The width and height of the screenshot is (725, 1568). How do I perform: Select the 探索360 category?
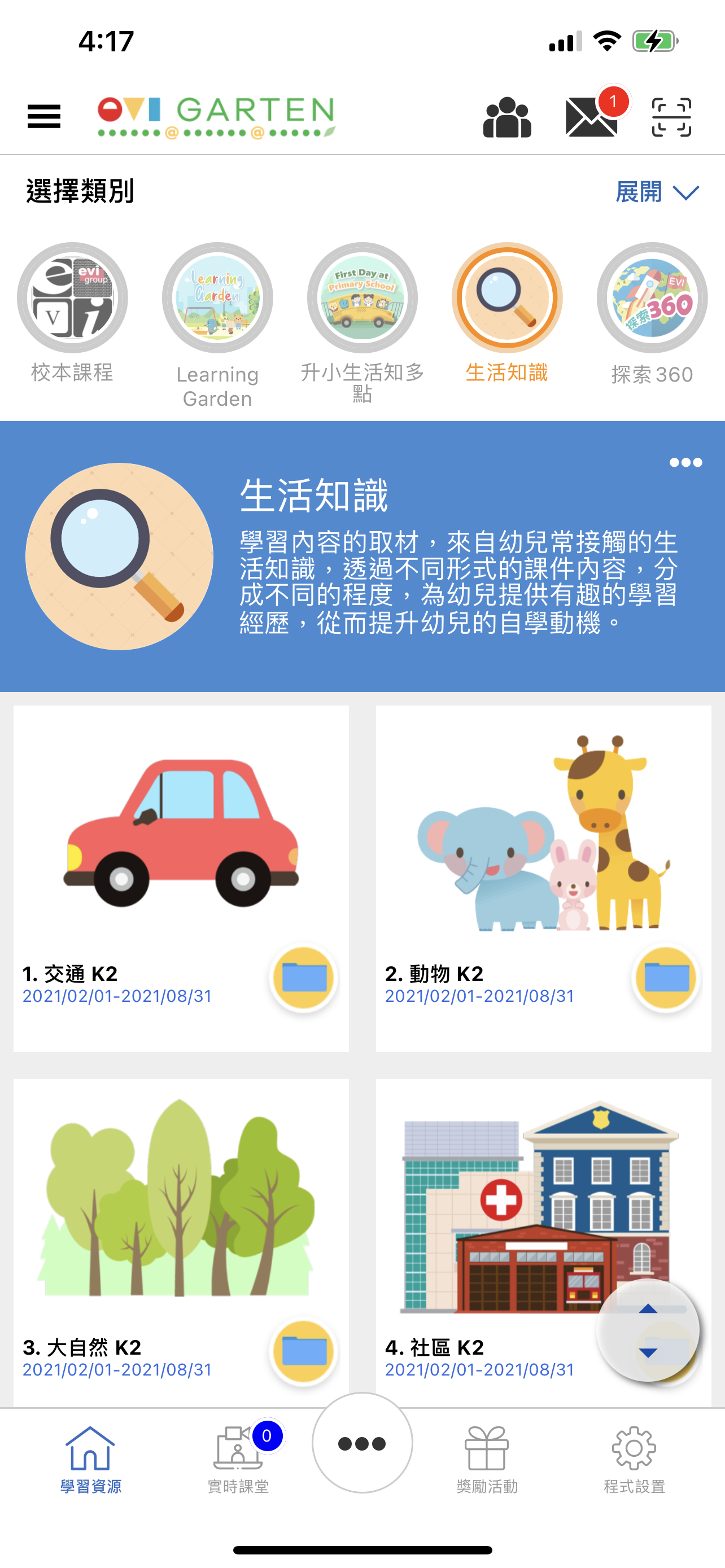(652, 298)
